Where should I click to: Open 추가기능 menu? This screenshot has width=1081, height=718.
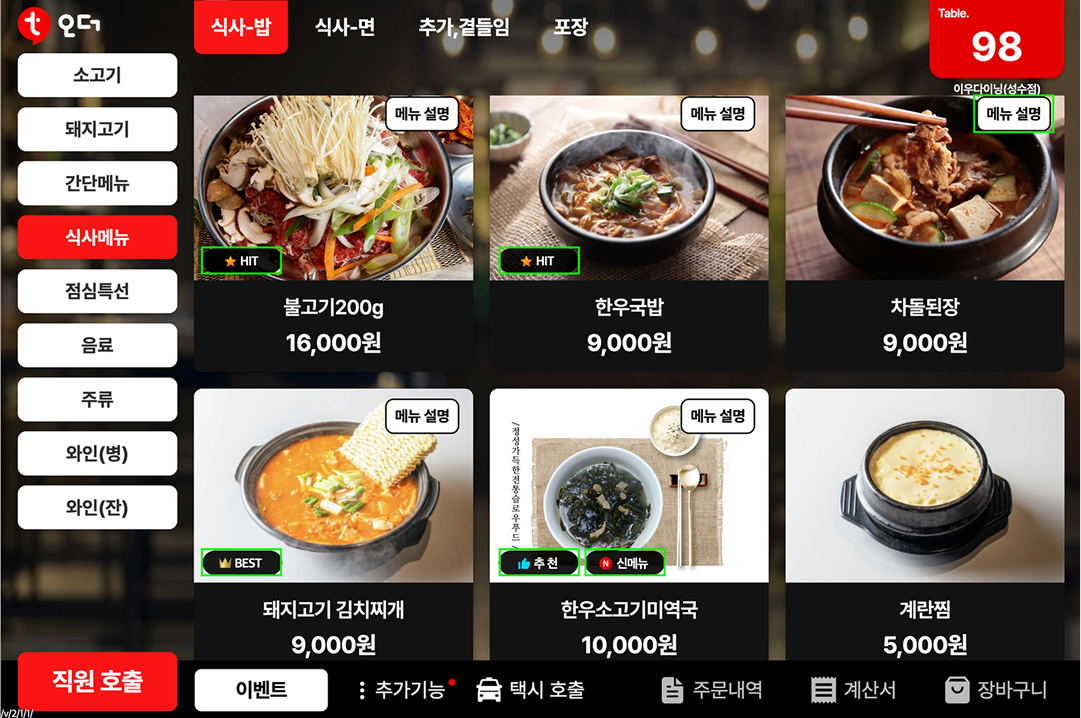(x=404, y=690)
